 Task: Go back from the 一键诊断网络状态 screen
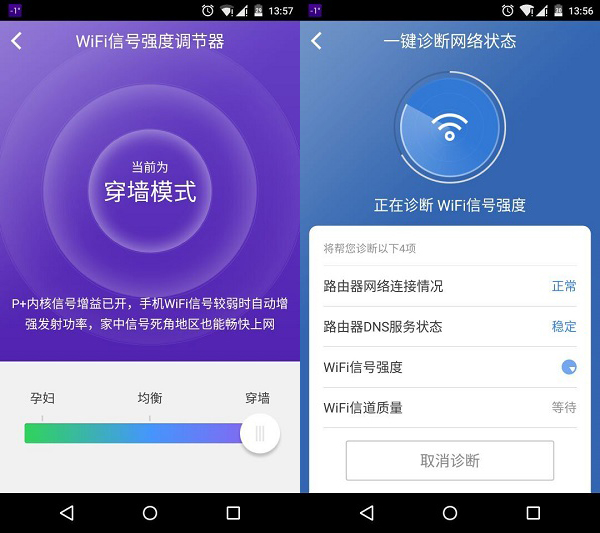click(x=317, y=41)
